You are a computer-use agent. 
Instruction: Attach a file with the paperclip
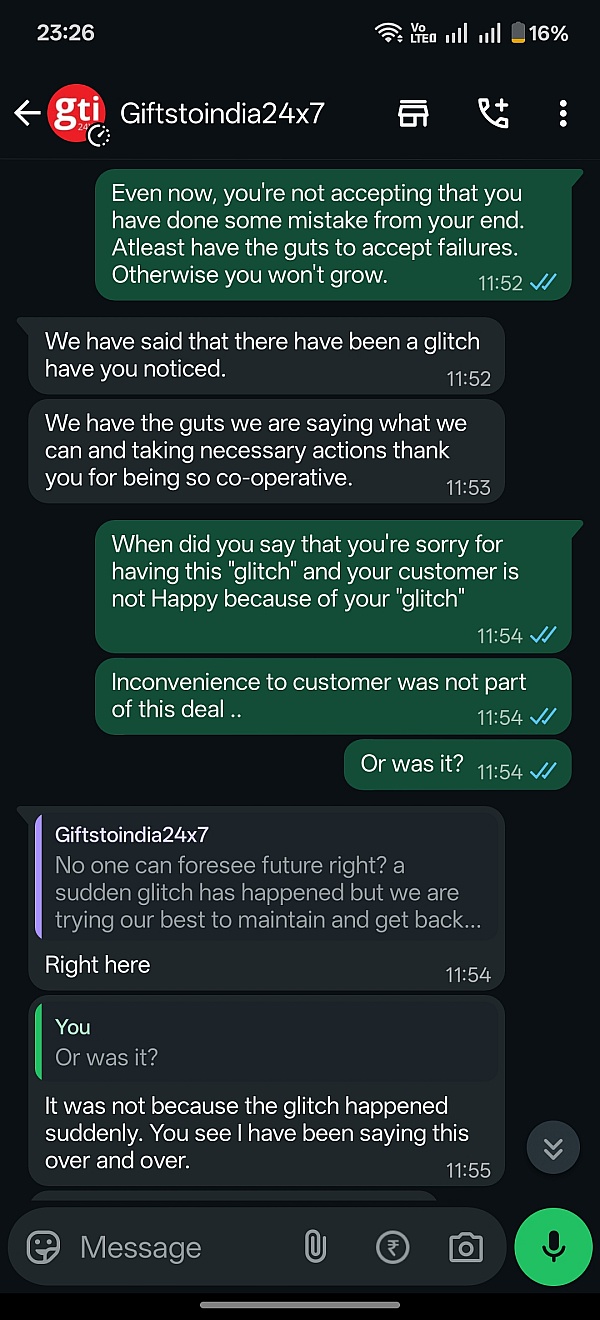pyautogui.click(x=315, y=1247)
